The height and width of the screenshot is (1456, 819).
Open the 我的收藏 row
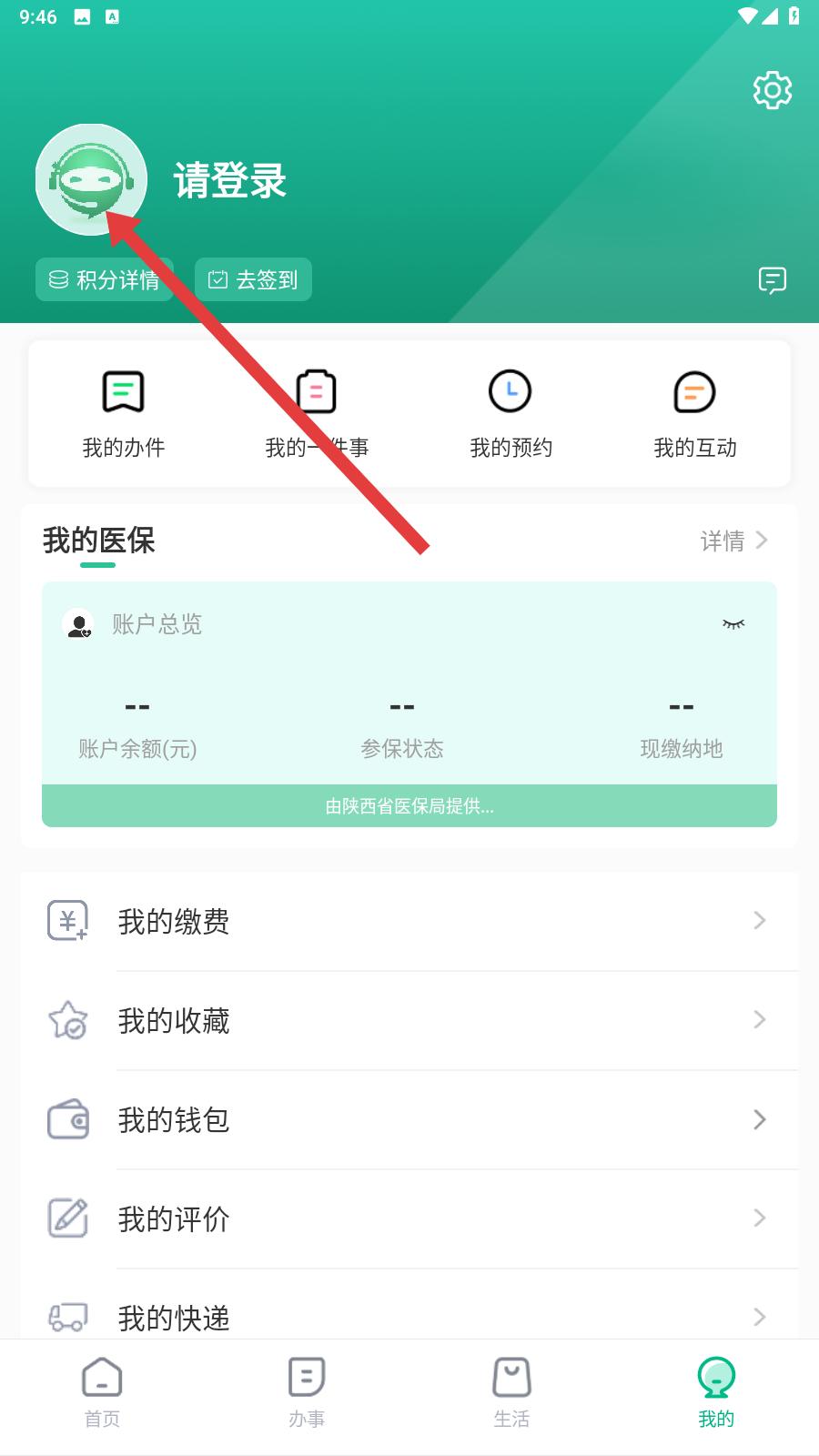tap(409, 1020)
